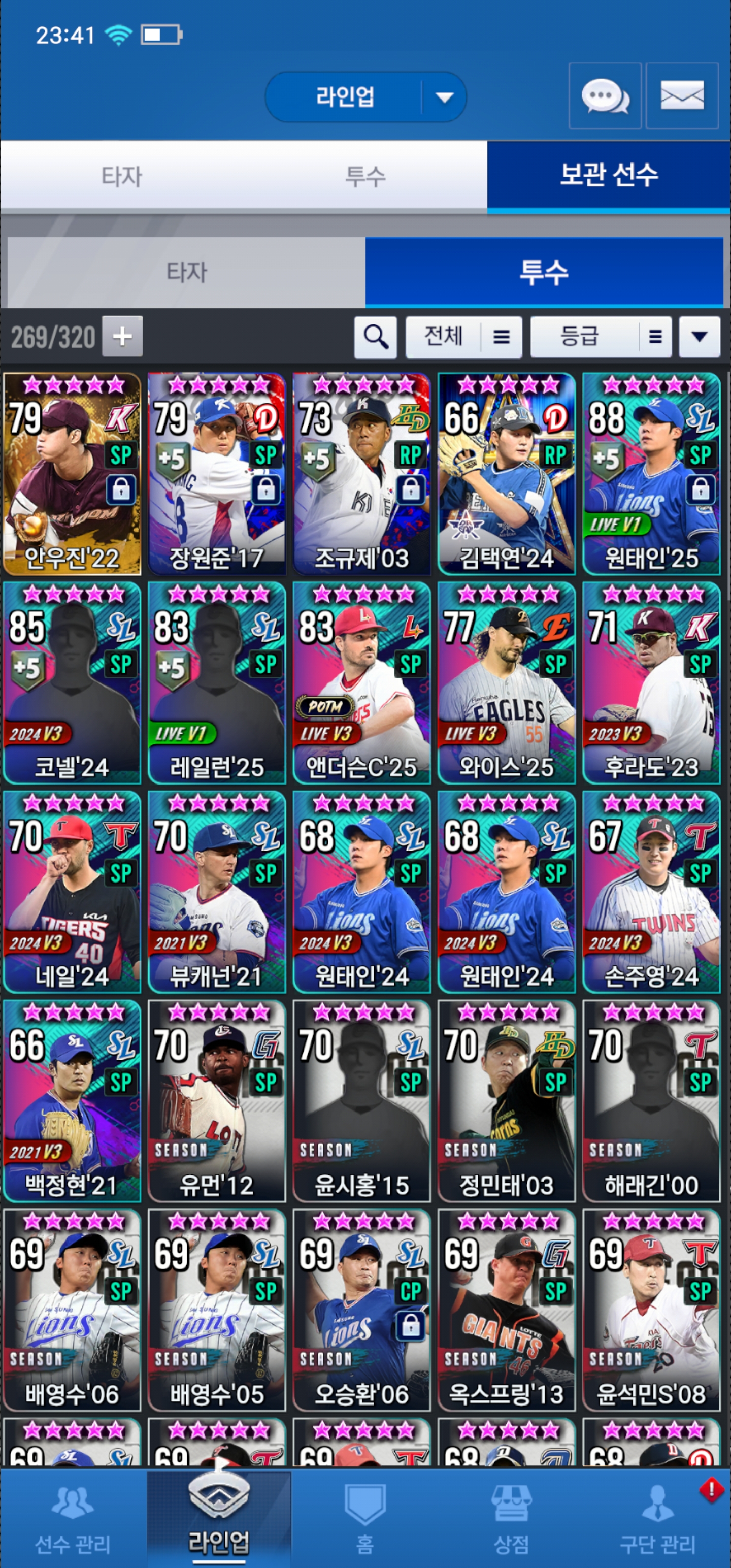731x1568 pixels.
Task: Toggle the sort order arrow
Action: click(x=700, y=336)
